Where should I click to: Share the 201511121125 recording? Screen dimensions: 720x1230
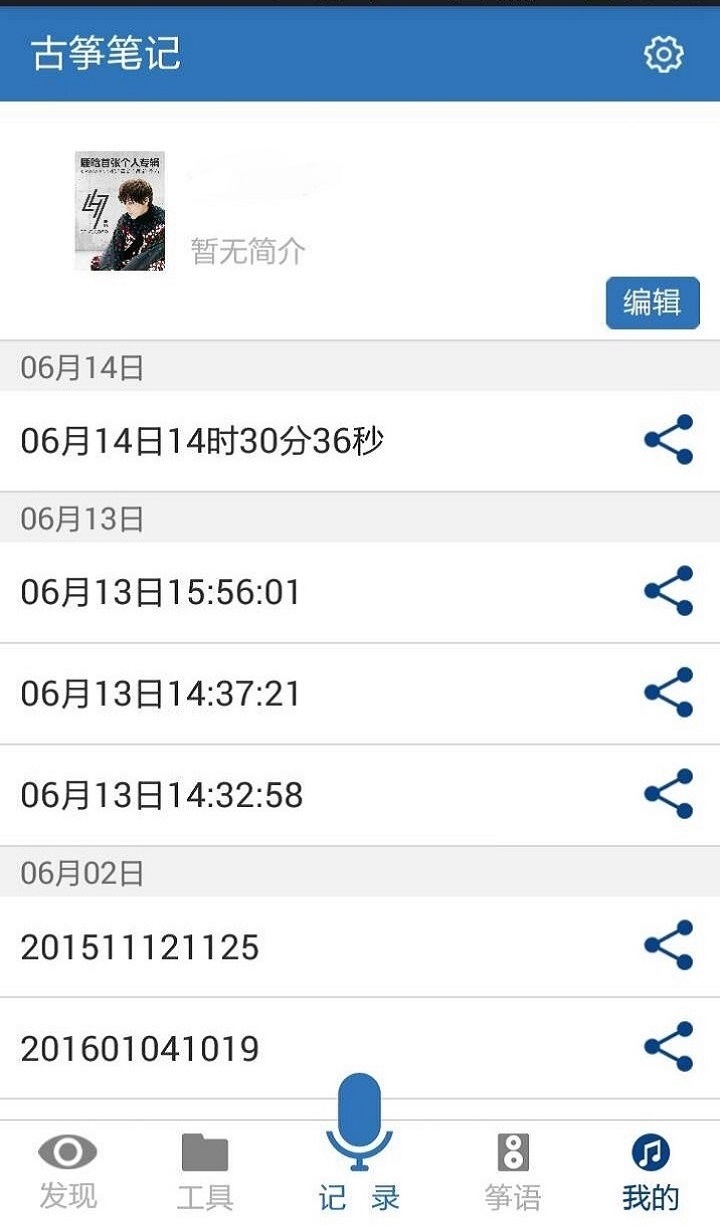[669, 946]
